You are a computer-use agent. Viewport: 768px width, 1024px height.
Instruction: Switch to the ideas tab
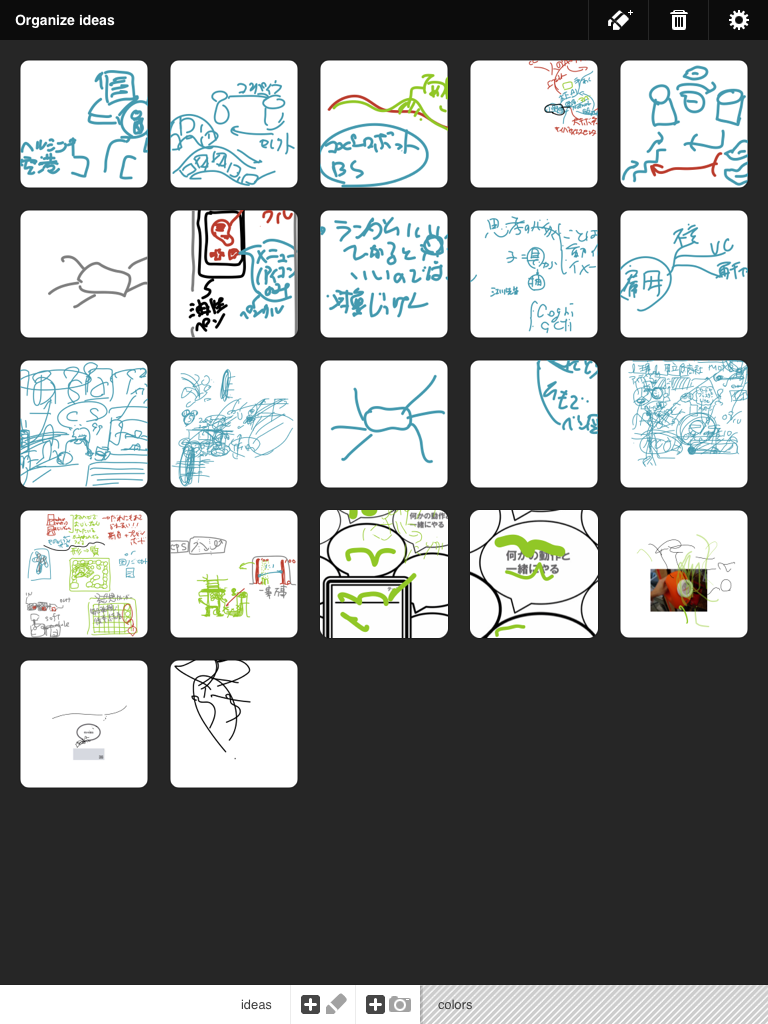256,1004
